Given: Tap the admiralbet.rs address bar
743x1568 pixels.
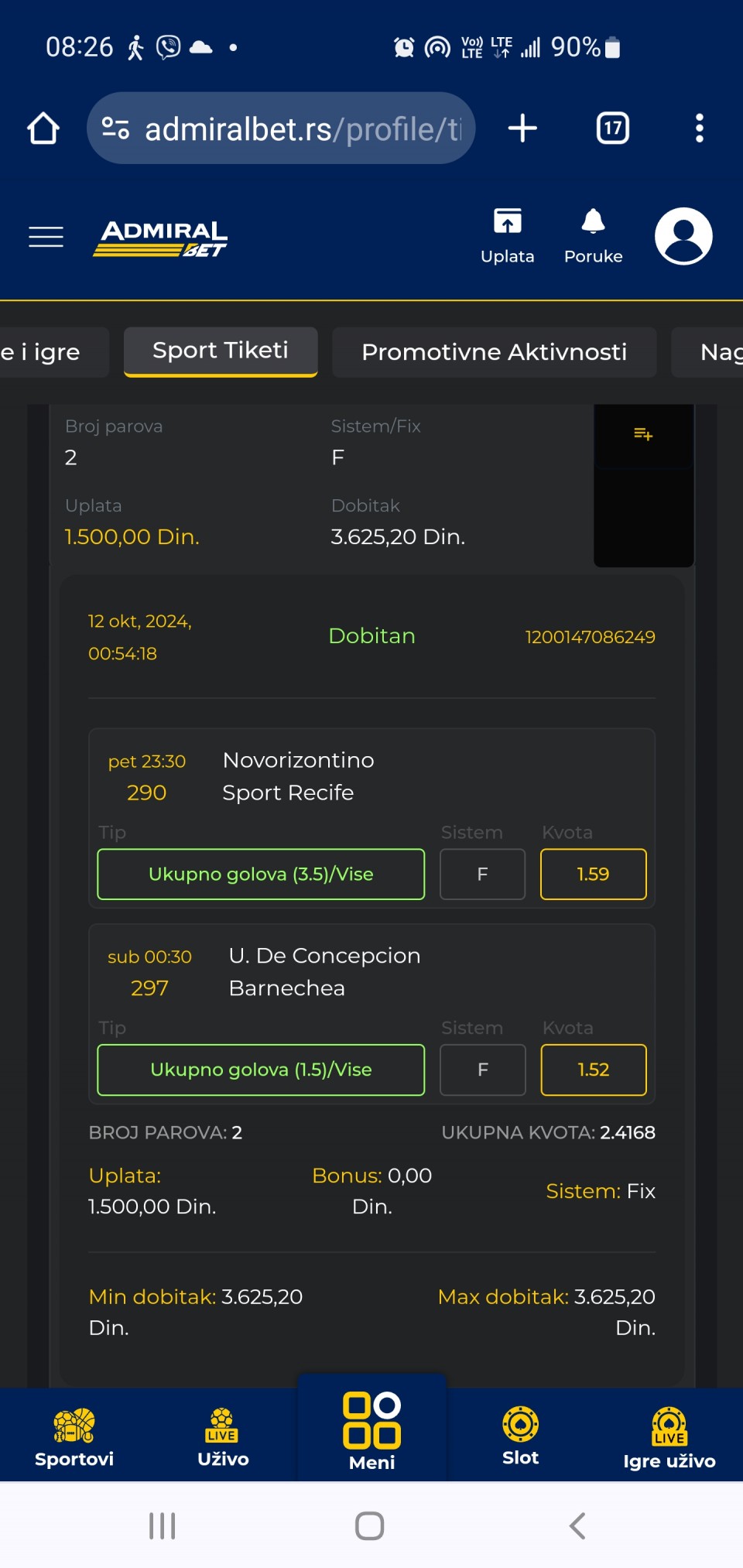Looking at the screenshot, I should (281, 128).
